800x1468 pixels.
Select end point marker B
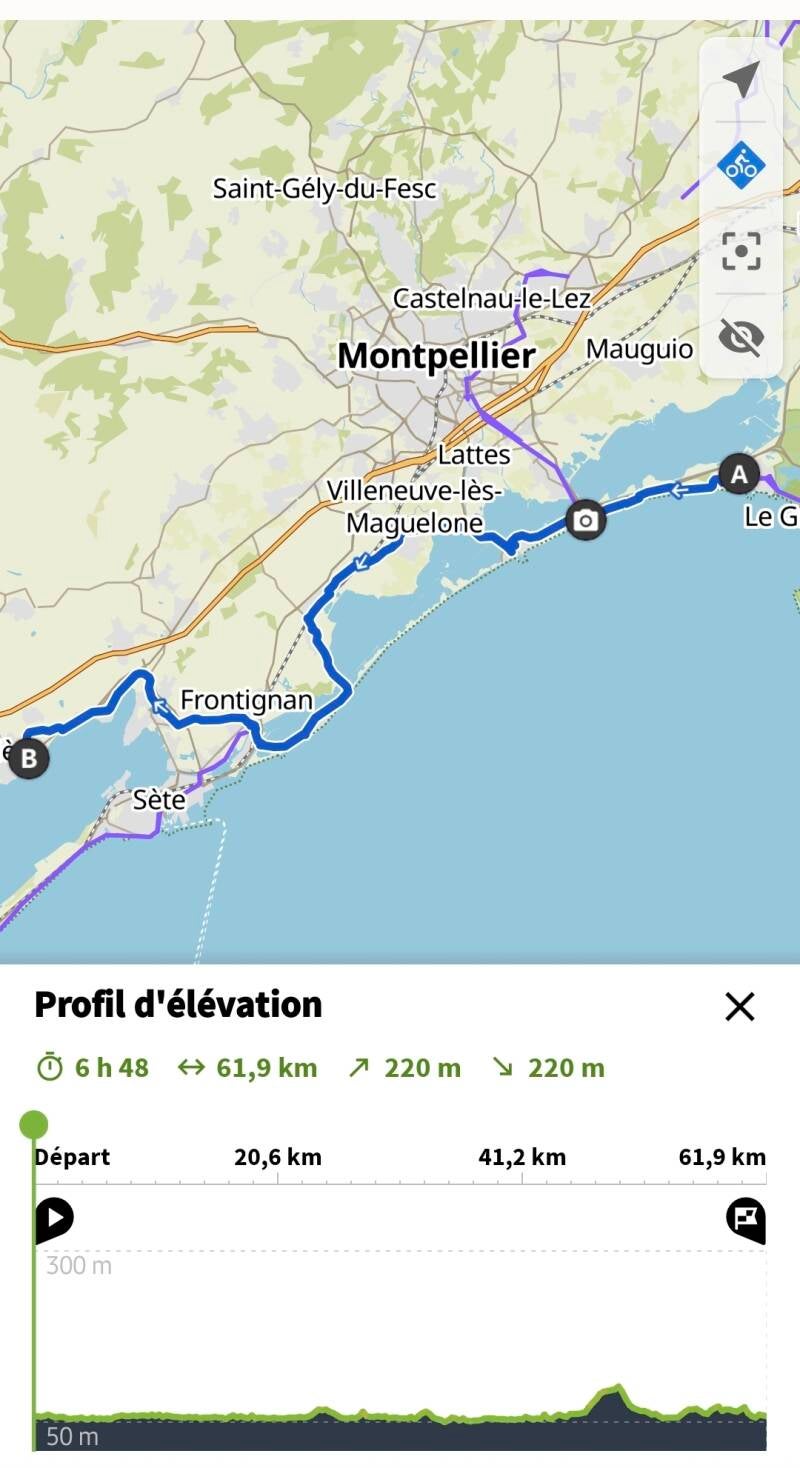coord(29,759)
